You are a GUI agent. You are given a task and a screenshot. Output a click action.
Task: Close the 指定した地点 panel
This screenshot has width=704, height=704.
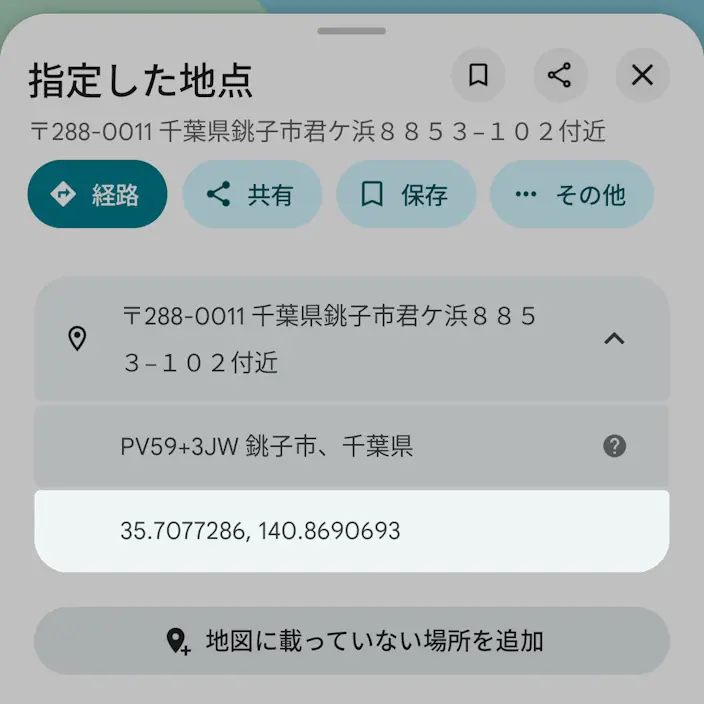(642, 75)
